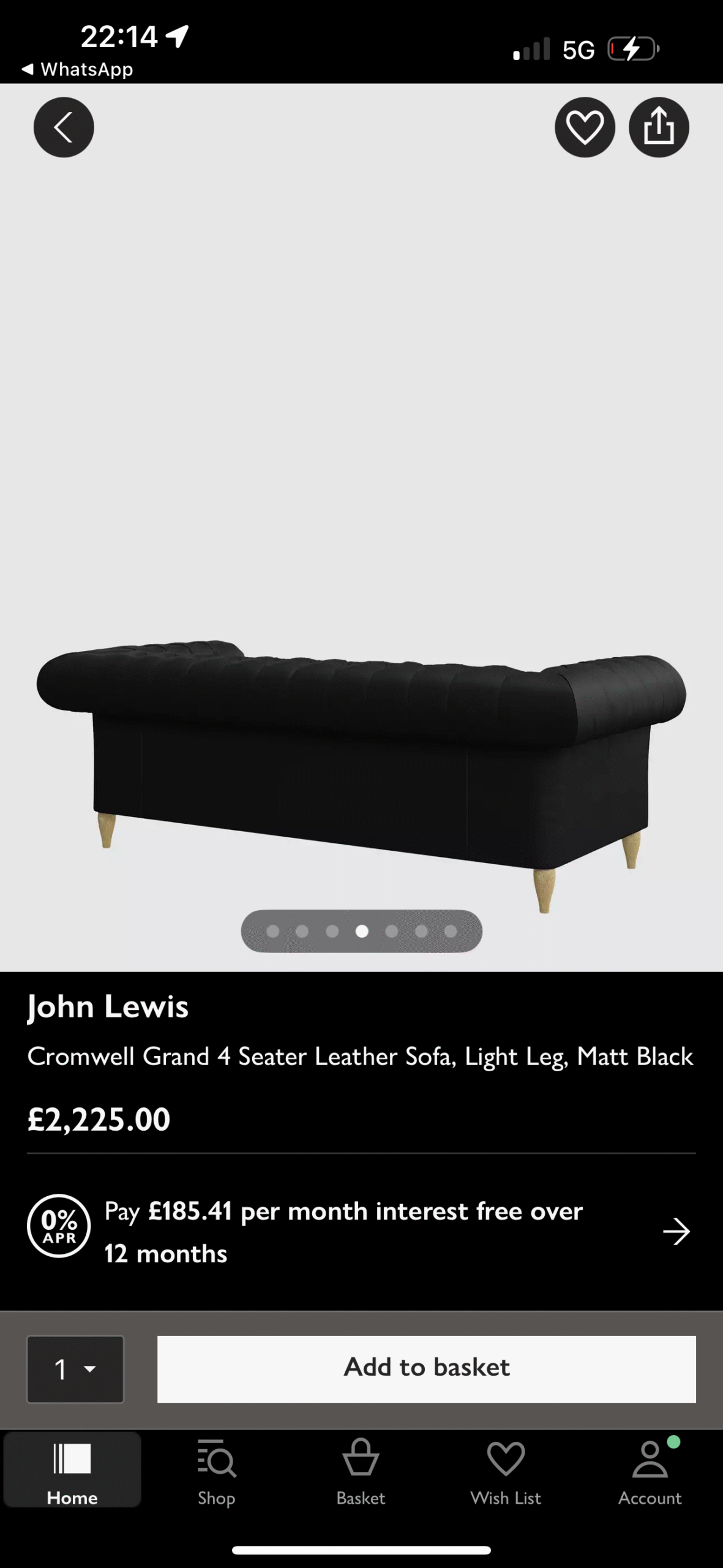Image resolution: width=723 pixels, height=1568 pixels.
Task: Go back using the arrow button
Action: pyautogui.click(x=64, y=127)
